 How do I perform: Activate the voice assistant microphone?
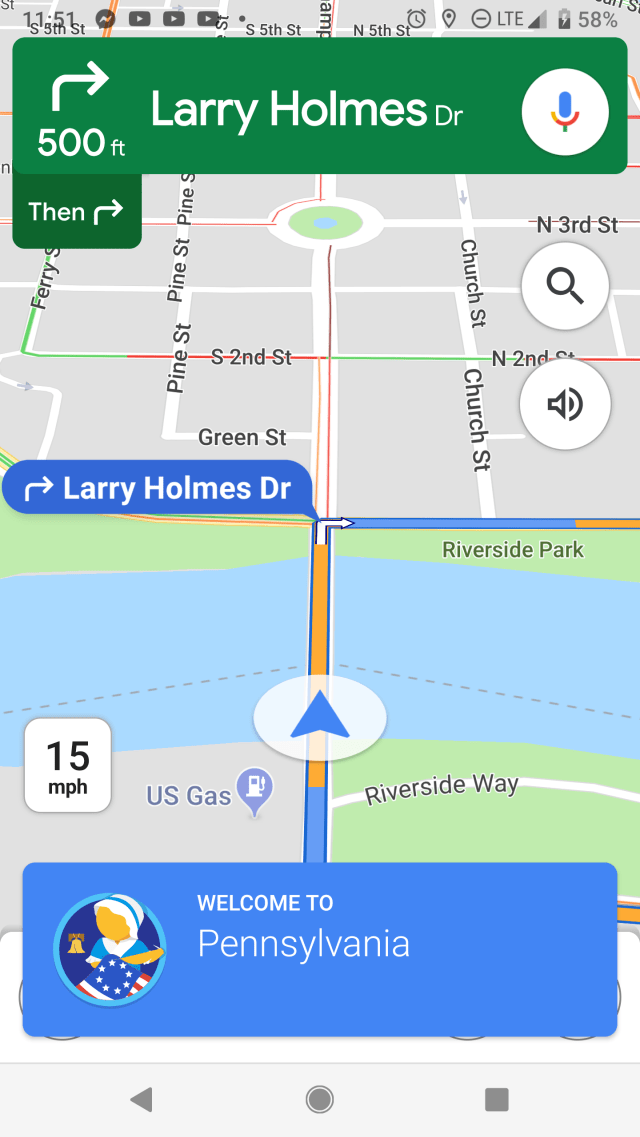[565, 110]
